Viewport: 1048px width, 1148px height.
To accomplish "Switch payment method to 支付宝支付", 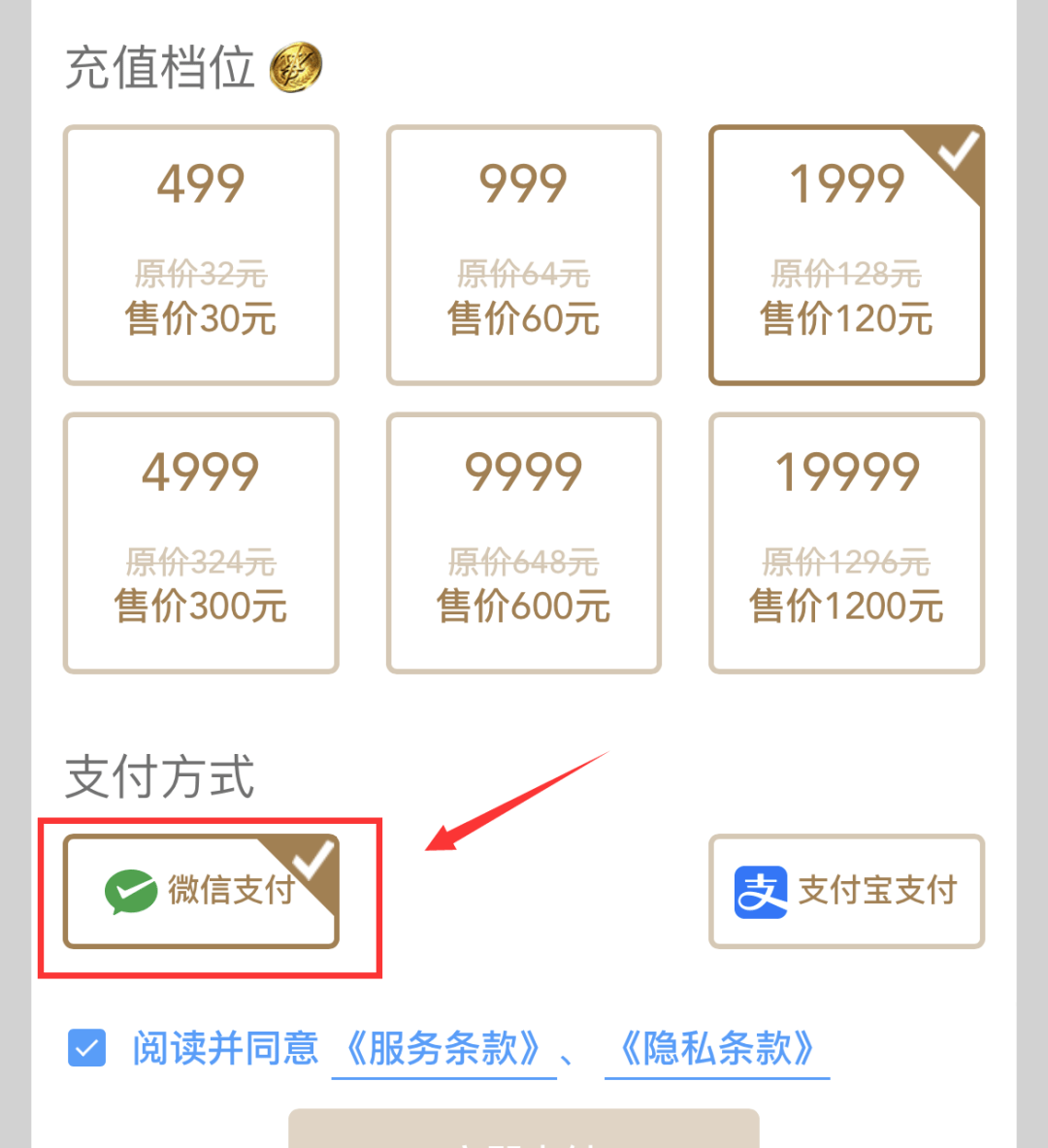I will [846, 890].
